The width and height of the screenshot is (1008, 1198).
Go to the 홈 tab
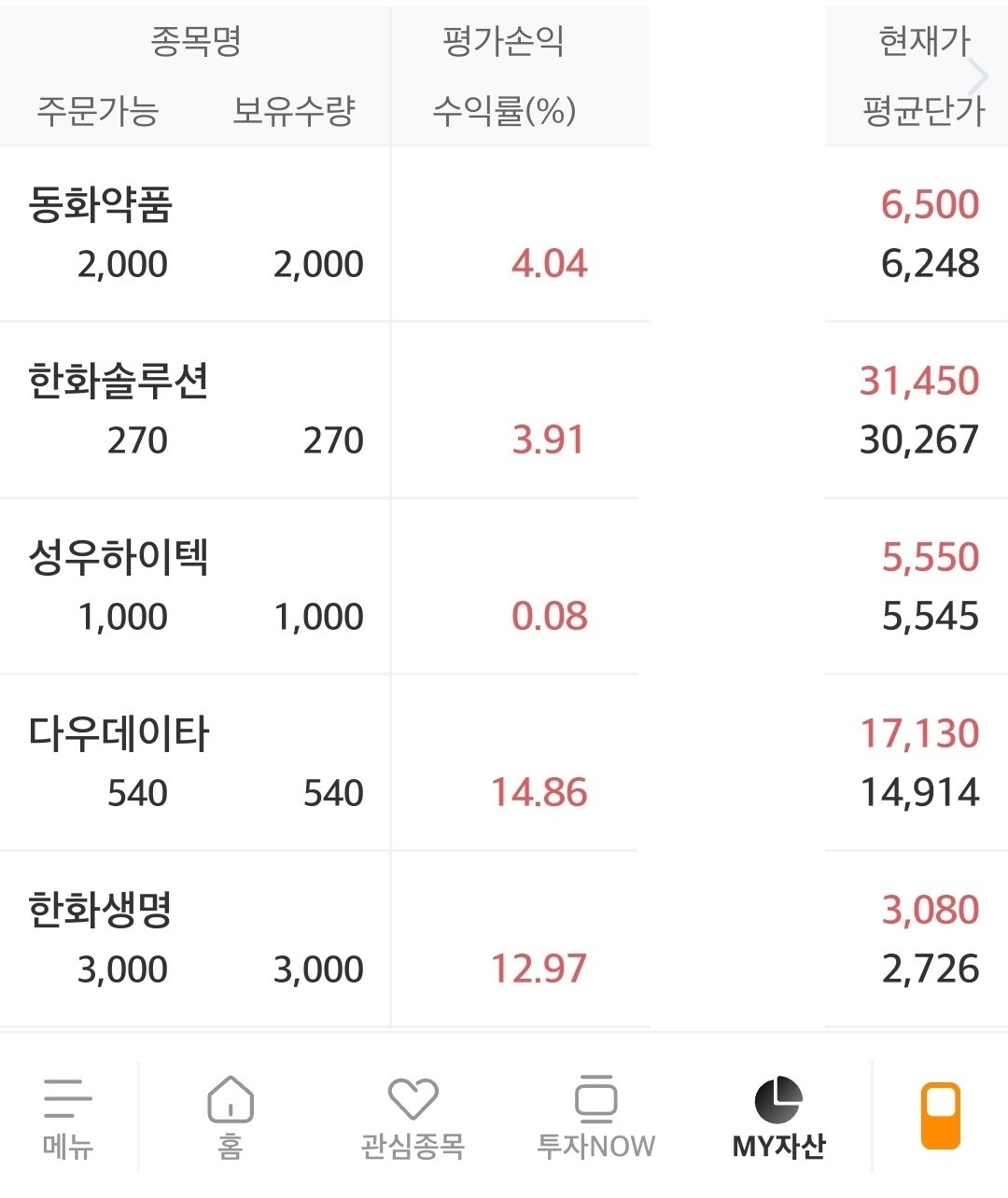pos(230,1116)
